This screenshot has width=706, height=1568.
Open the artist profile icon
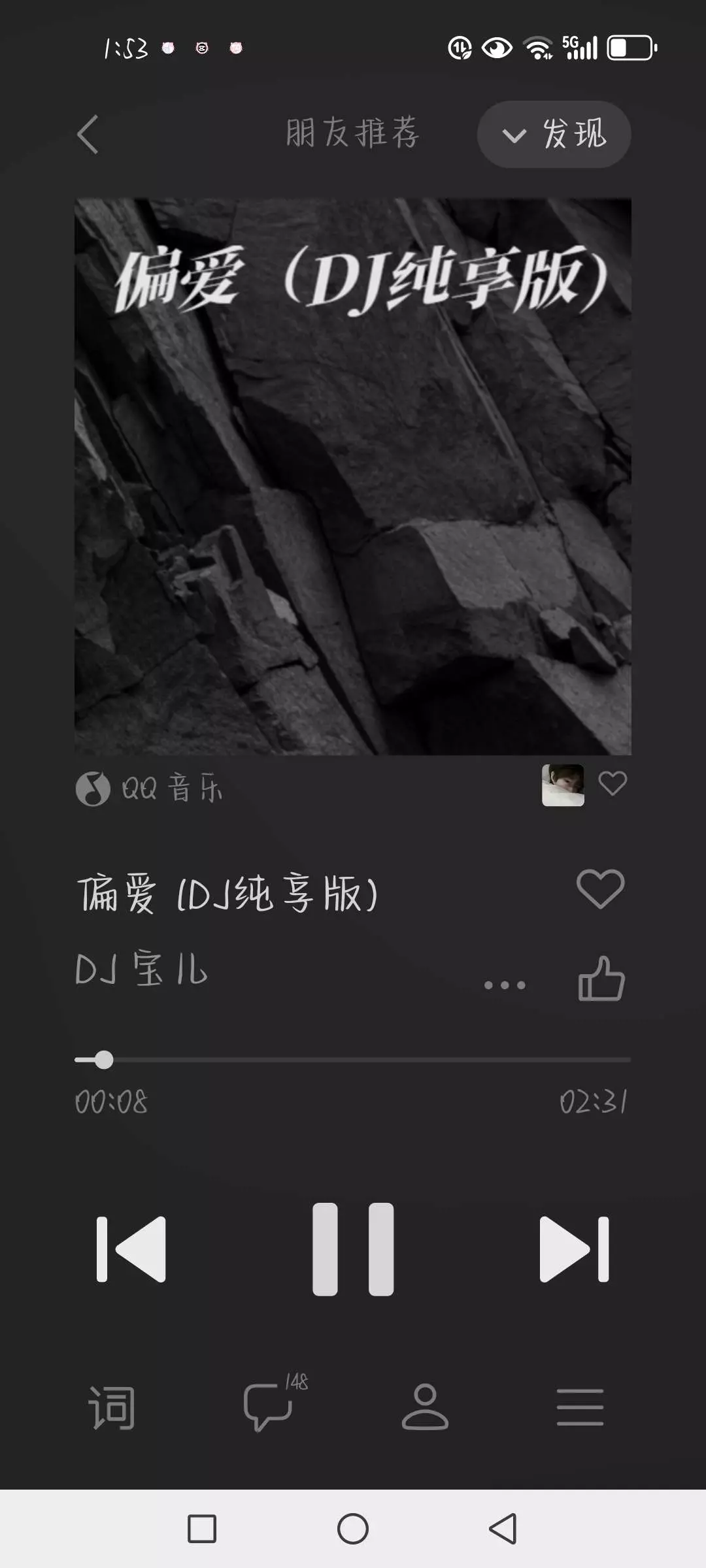425,1407
